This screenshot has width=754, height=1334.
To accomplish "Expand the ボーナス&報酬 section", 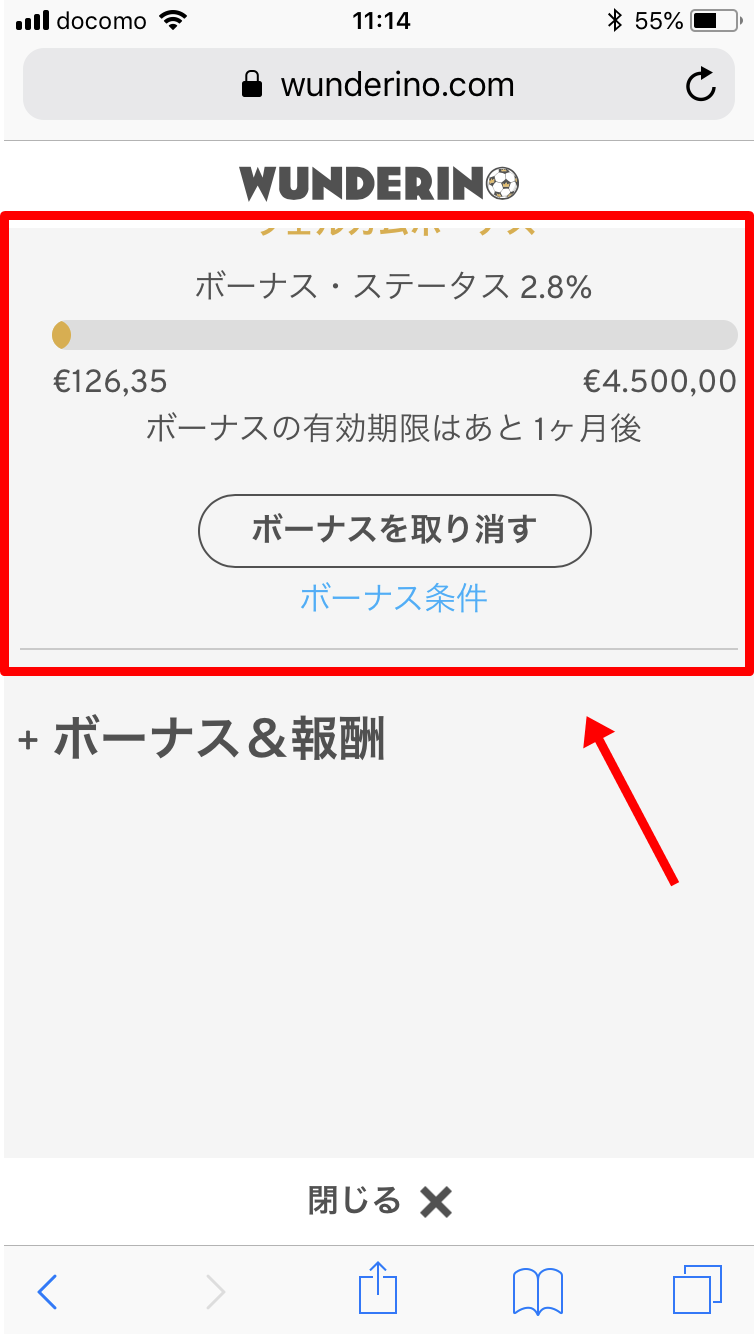I will [202, 740].
